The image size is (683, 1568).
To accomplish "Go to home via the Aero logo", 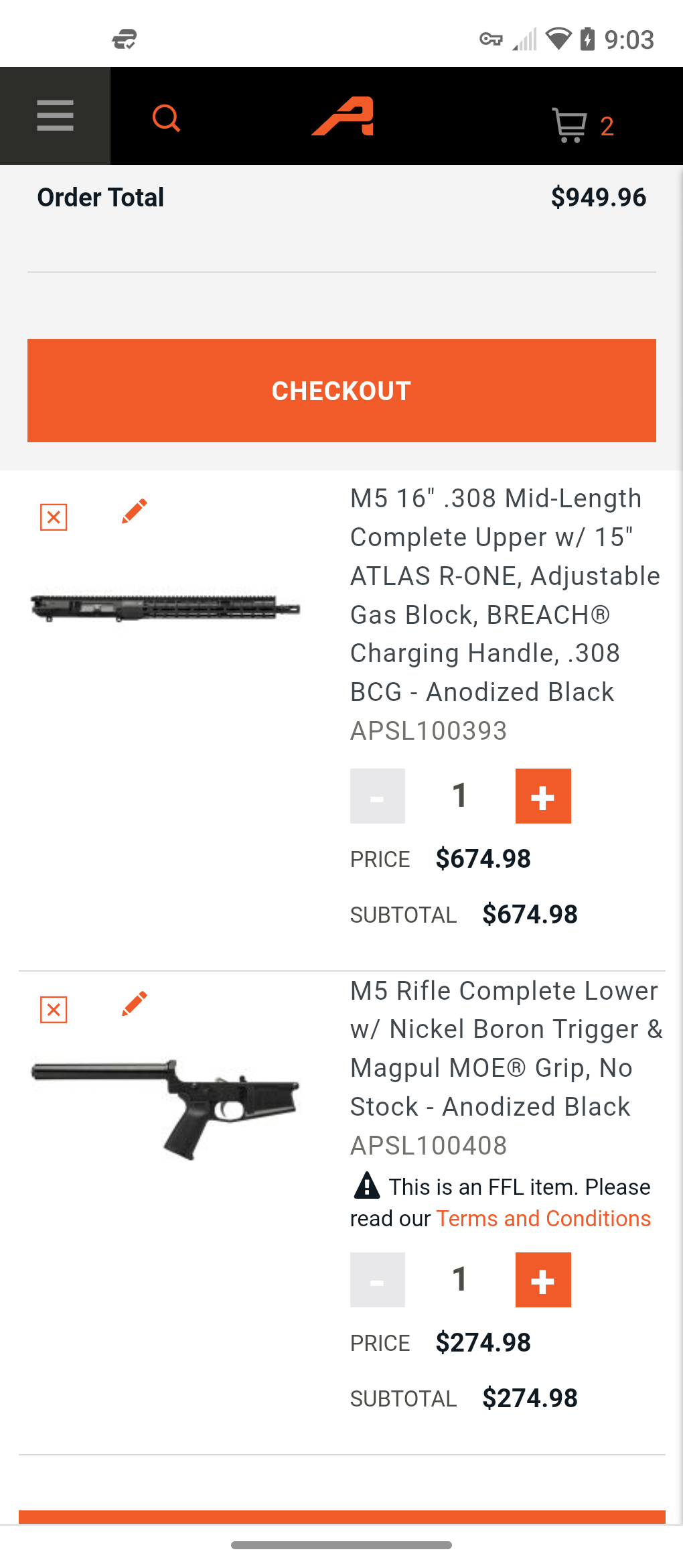I will click(342, 116).
